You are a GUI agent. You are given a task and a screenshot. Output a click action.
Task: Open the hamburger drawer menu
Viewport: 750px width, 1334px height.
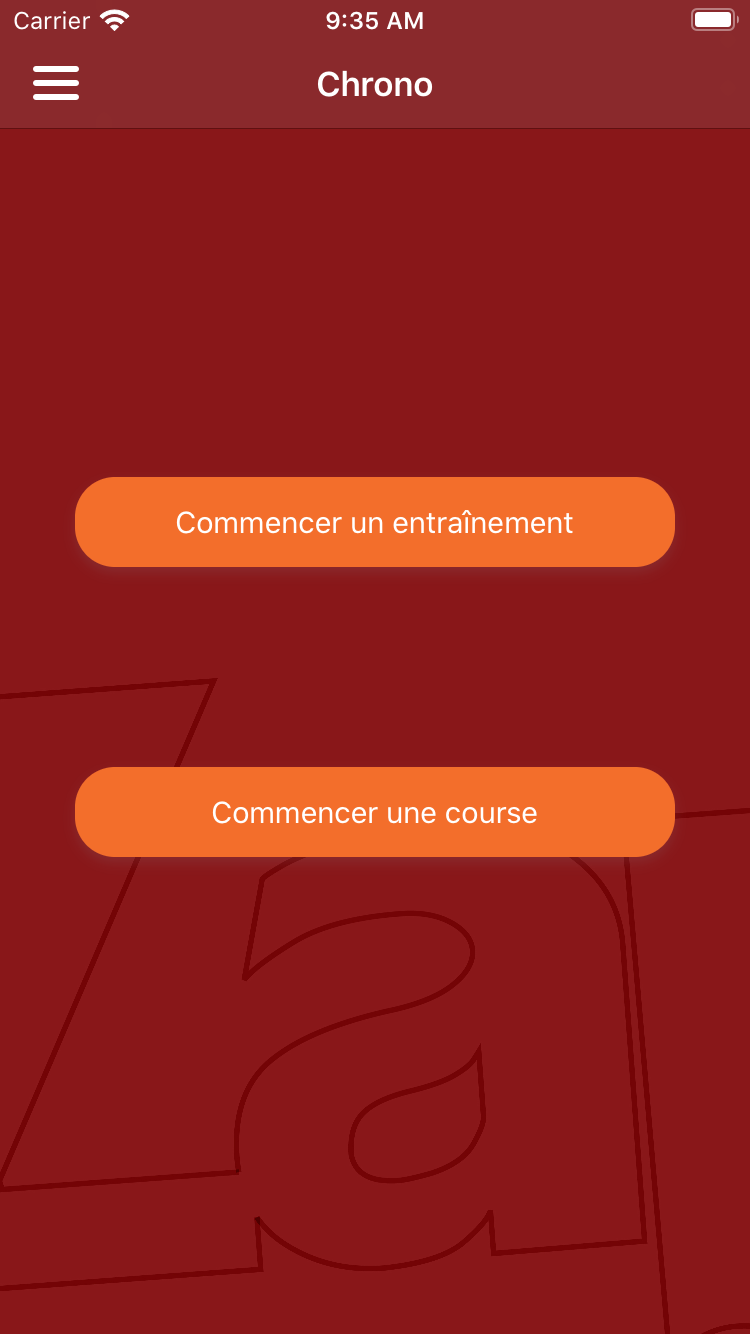pyautogui.click(x=56, y=83)
